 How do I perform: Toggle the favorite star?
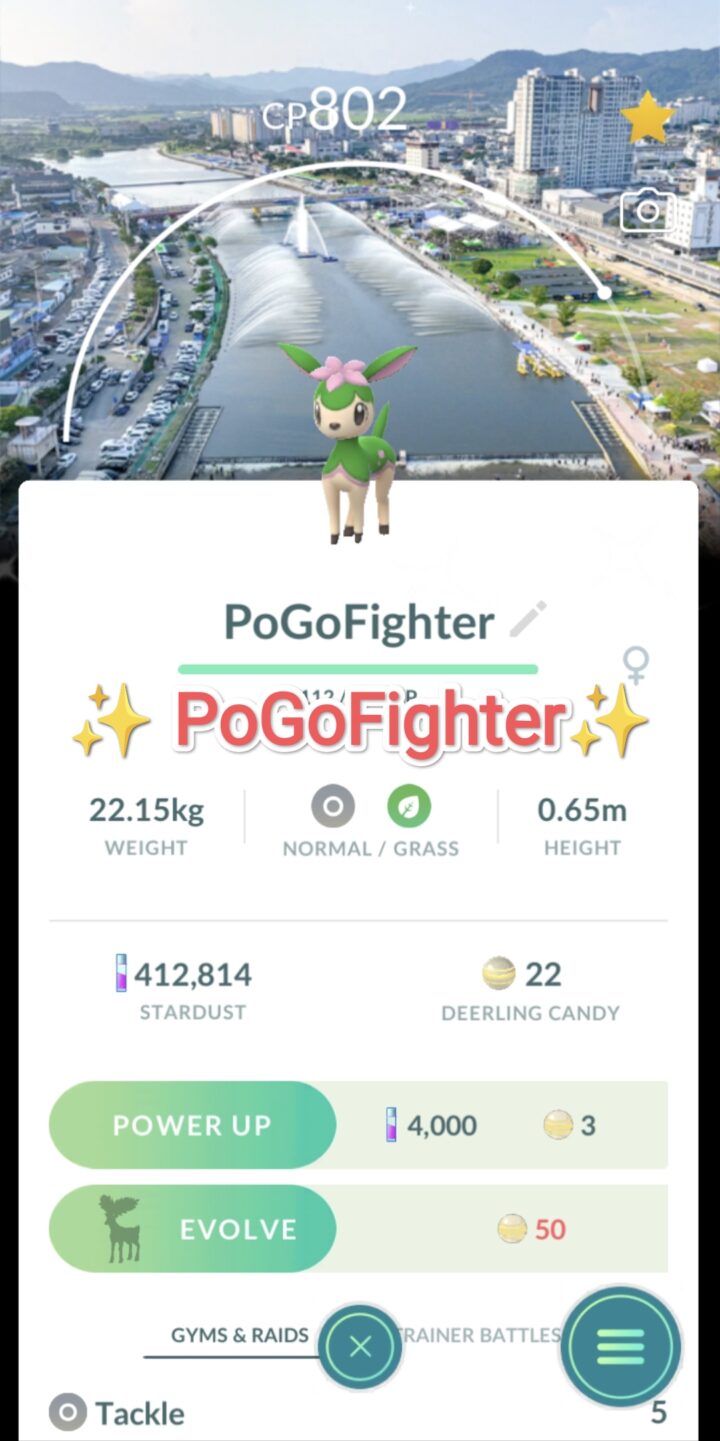[x=647, y=118]
